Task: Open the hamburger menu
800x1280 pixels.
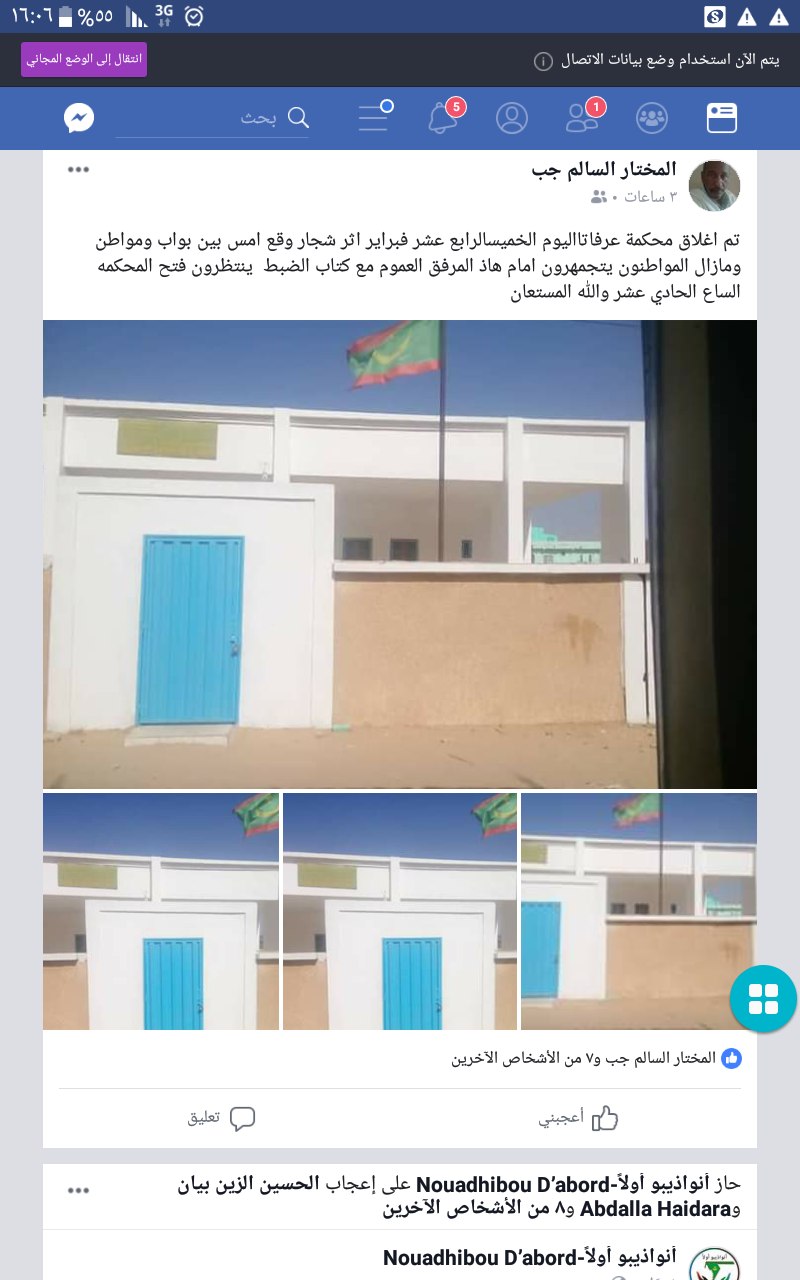Action: tap(374, 117)
